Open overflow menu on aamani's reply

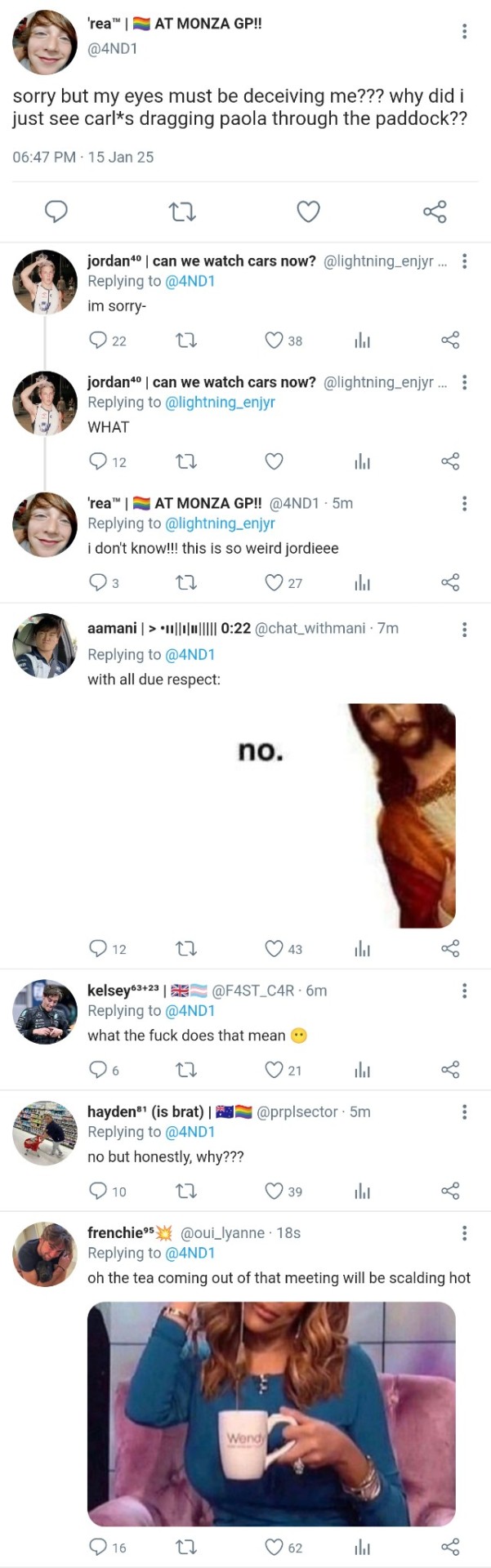(464, 629)
